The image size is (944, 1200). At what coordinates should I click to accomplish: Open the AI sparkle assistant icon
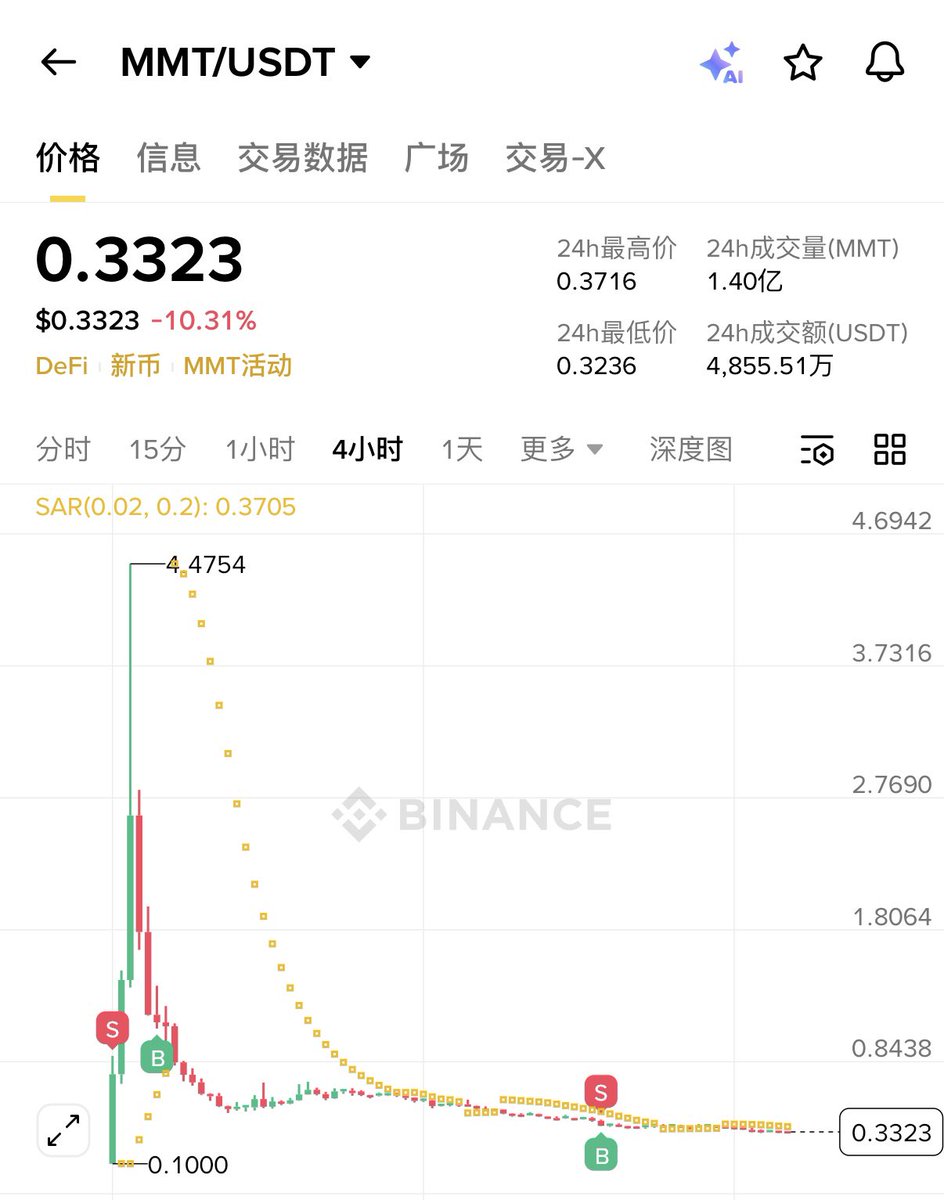(x=721, y=63)
